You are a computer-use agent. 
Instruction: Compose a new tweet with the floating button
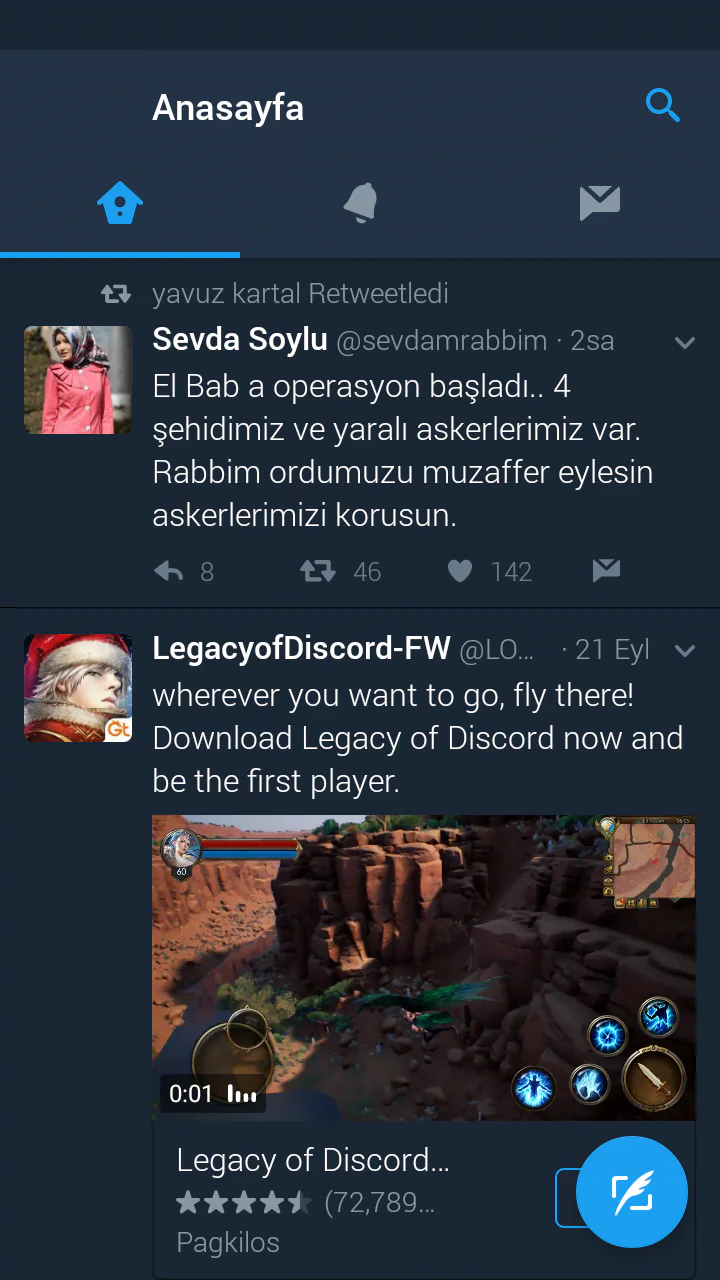(x=632, y=1192)
